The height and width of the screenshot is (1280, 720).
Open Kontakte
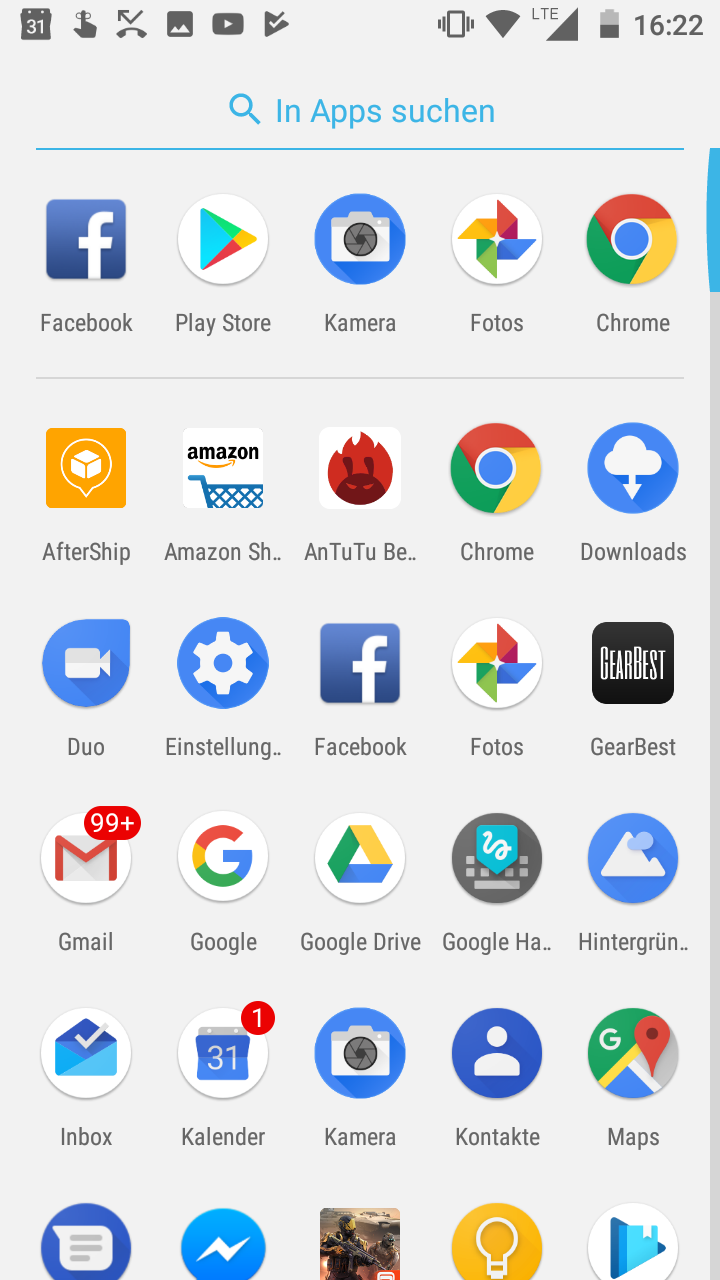pos(497,1053)
